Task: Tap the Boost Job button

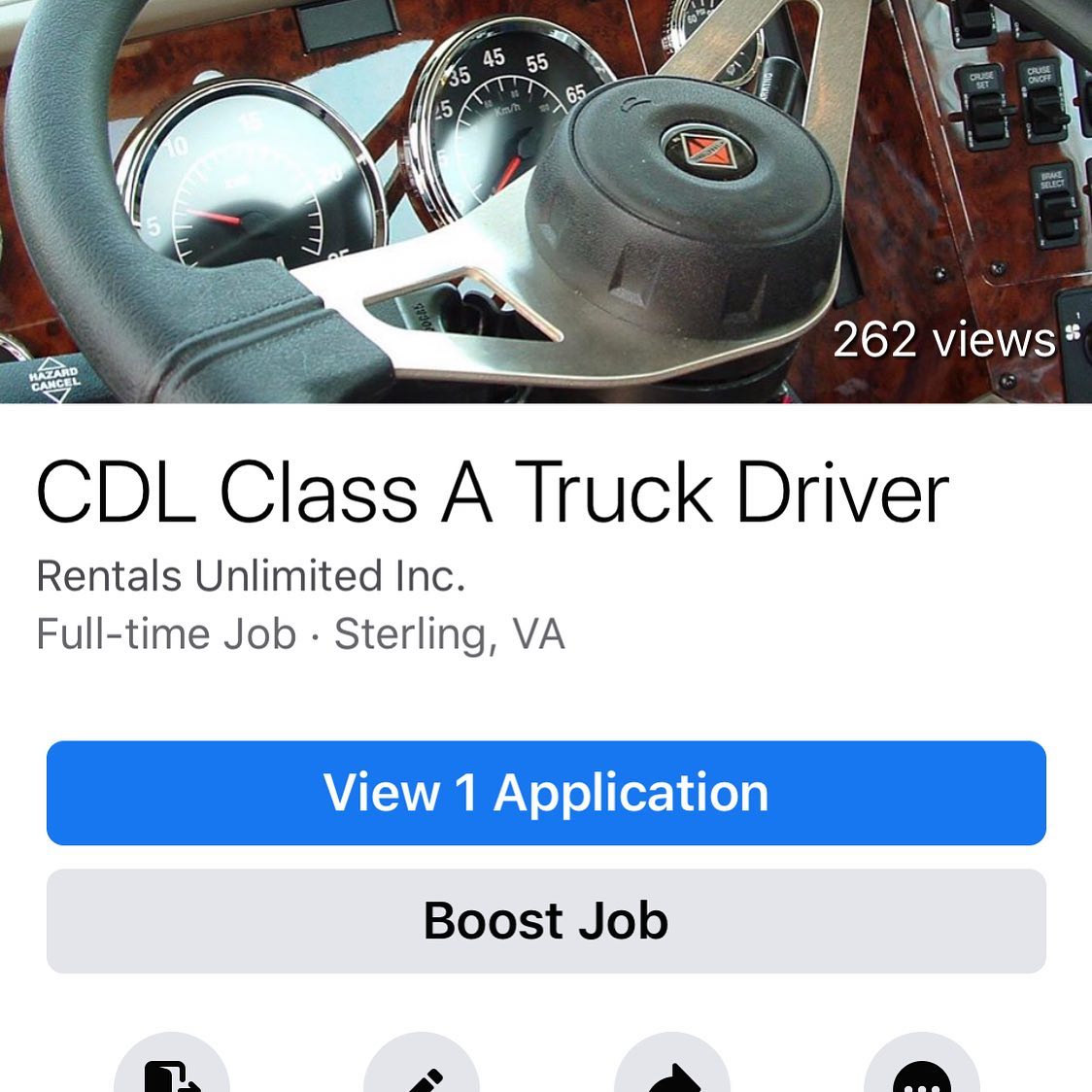Action: 546,921
